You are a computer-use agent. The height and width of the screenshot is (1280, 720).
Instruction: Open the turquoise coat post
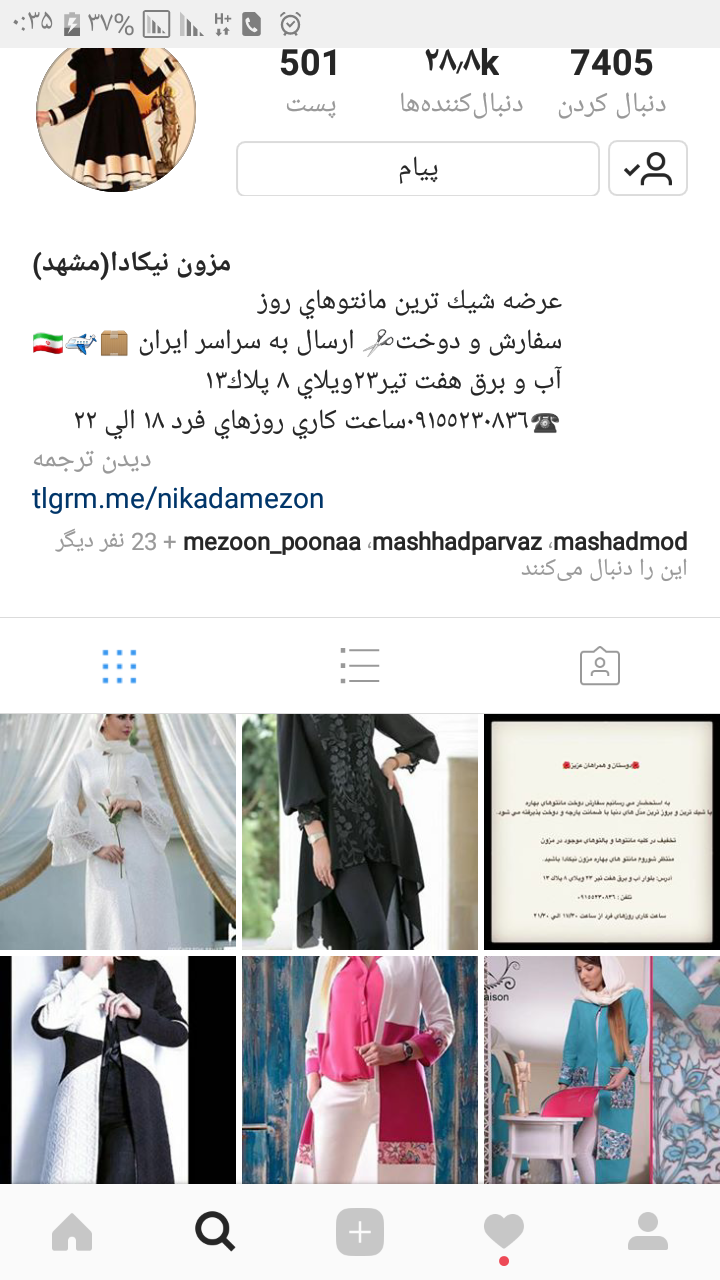pyautogui.click(x=601, y=1068)
